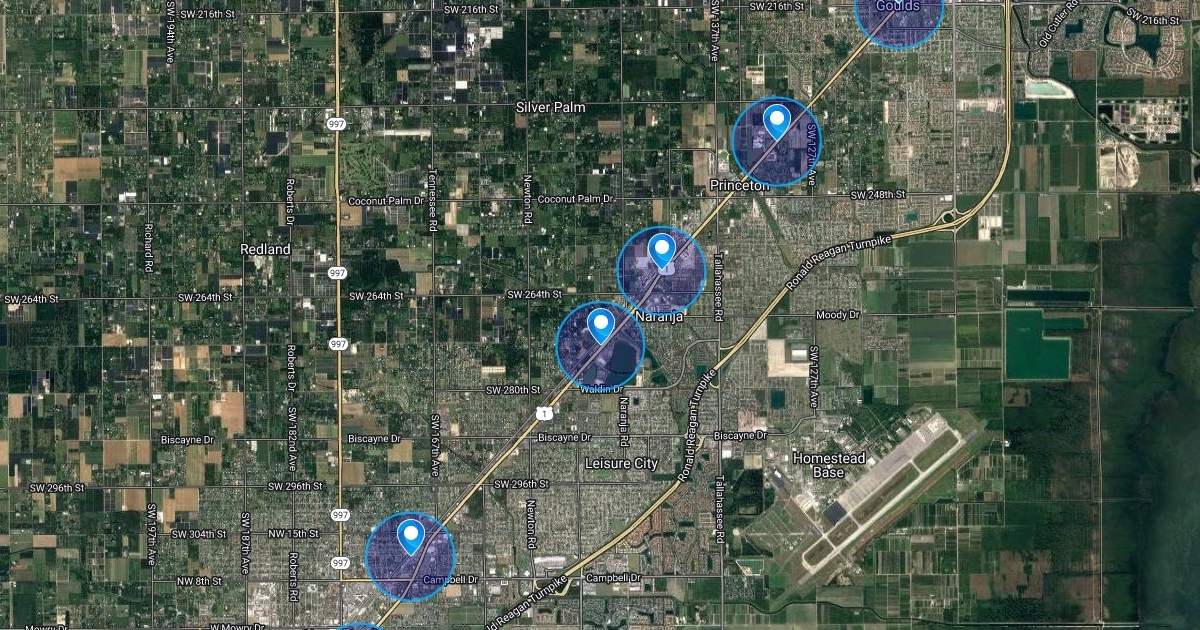The height and width of the screenshot is (630, 1200).
Task: Tap the map marker by Waldin Dr
Action: tap(600, 324)
